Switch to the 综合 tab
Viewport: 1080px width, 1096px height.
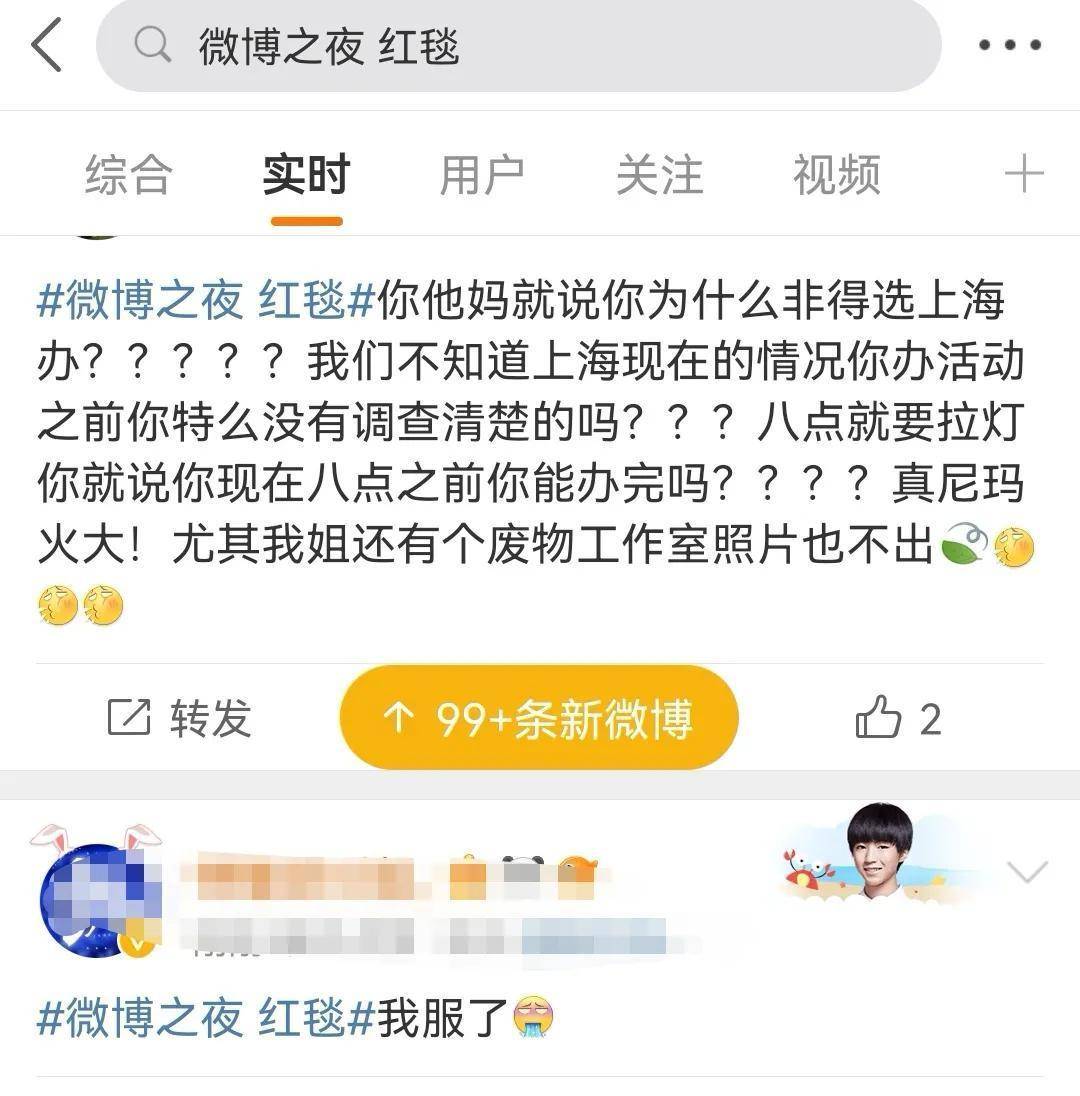click(x=128, y=175)
